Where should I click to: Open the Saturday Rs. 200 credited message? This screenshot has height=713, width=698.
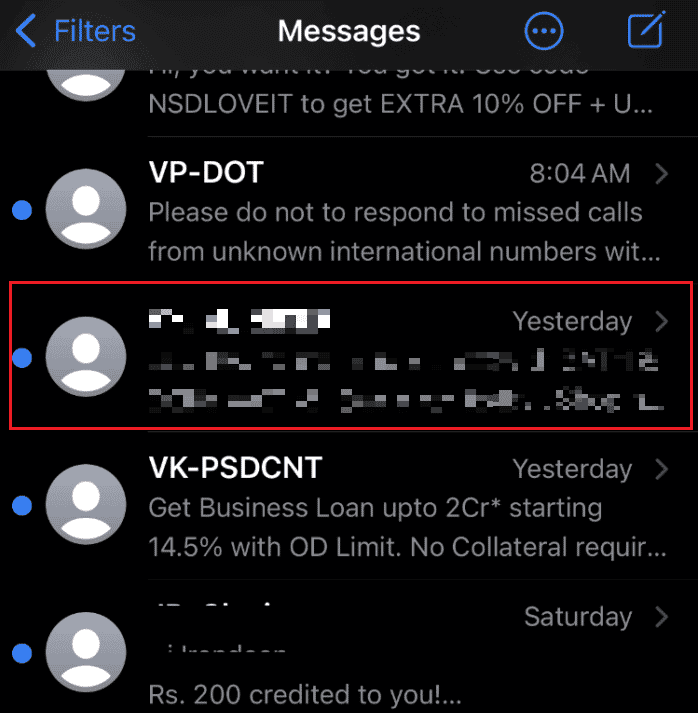pos(400,655)
